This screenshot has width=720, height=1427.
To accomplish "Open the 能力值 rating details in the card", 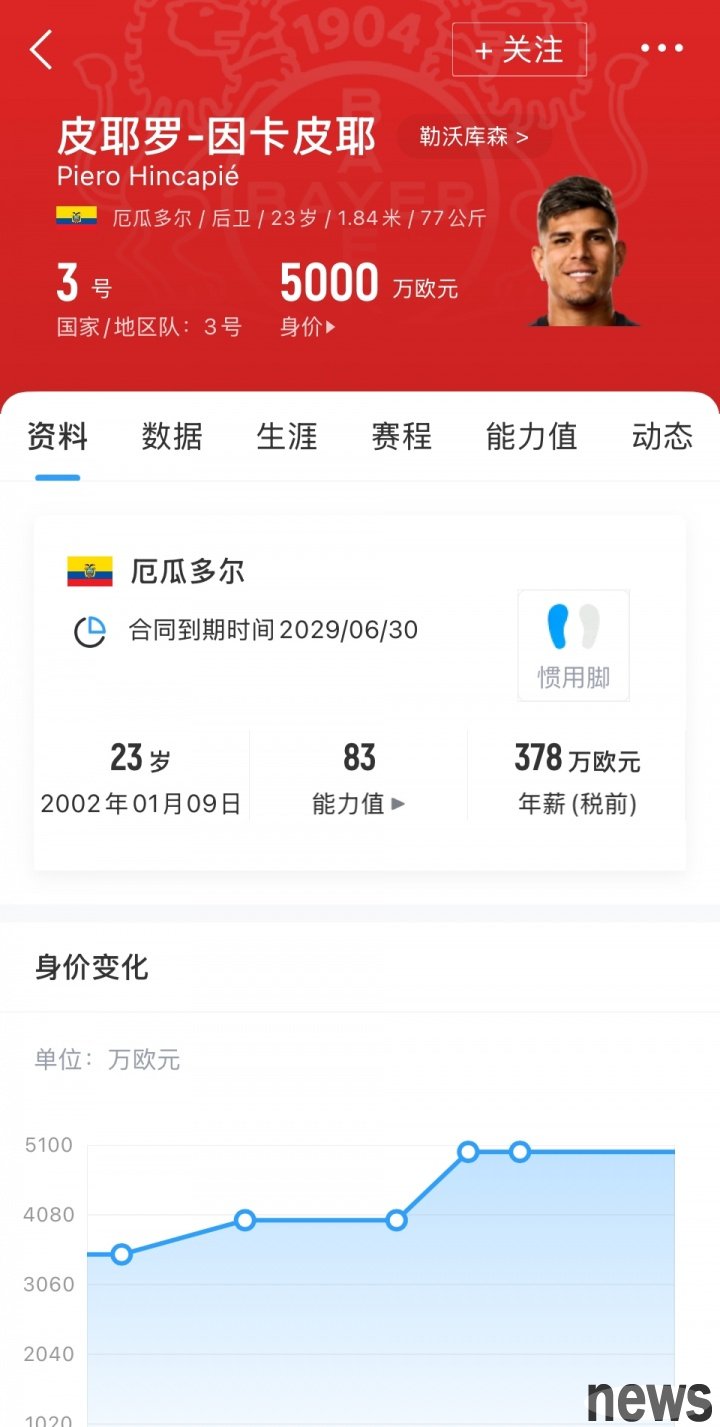I will point(359,803).
